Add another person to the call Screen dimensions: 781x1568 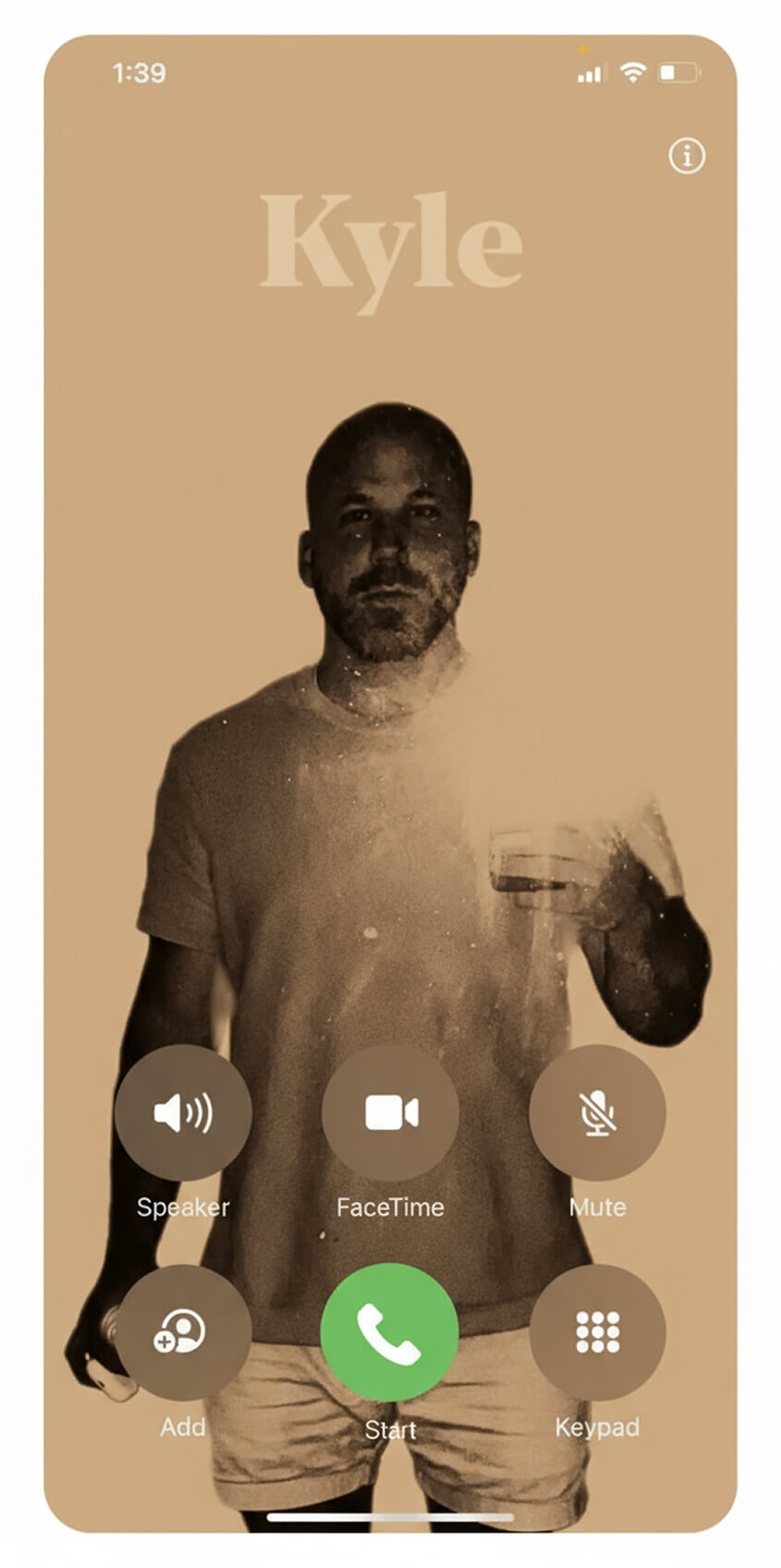click(x=183, y=1332)
